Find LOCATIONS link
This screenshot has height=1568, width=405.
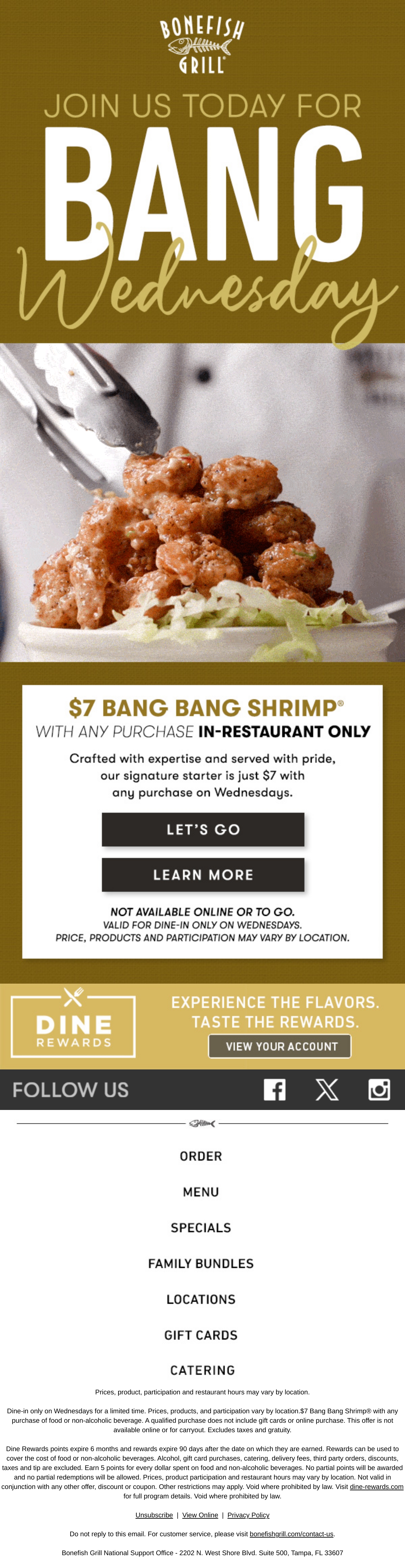pos(201,1299)
